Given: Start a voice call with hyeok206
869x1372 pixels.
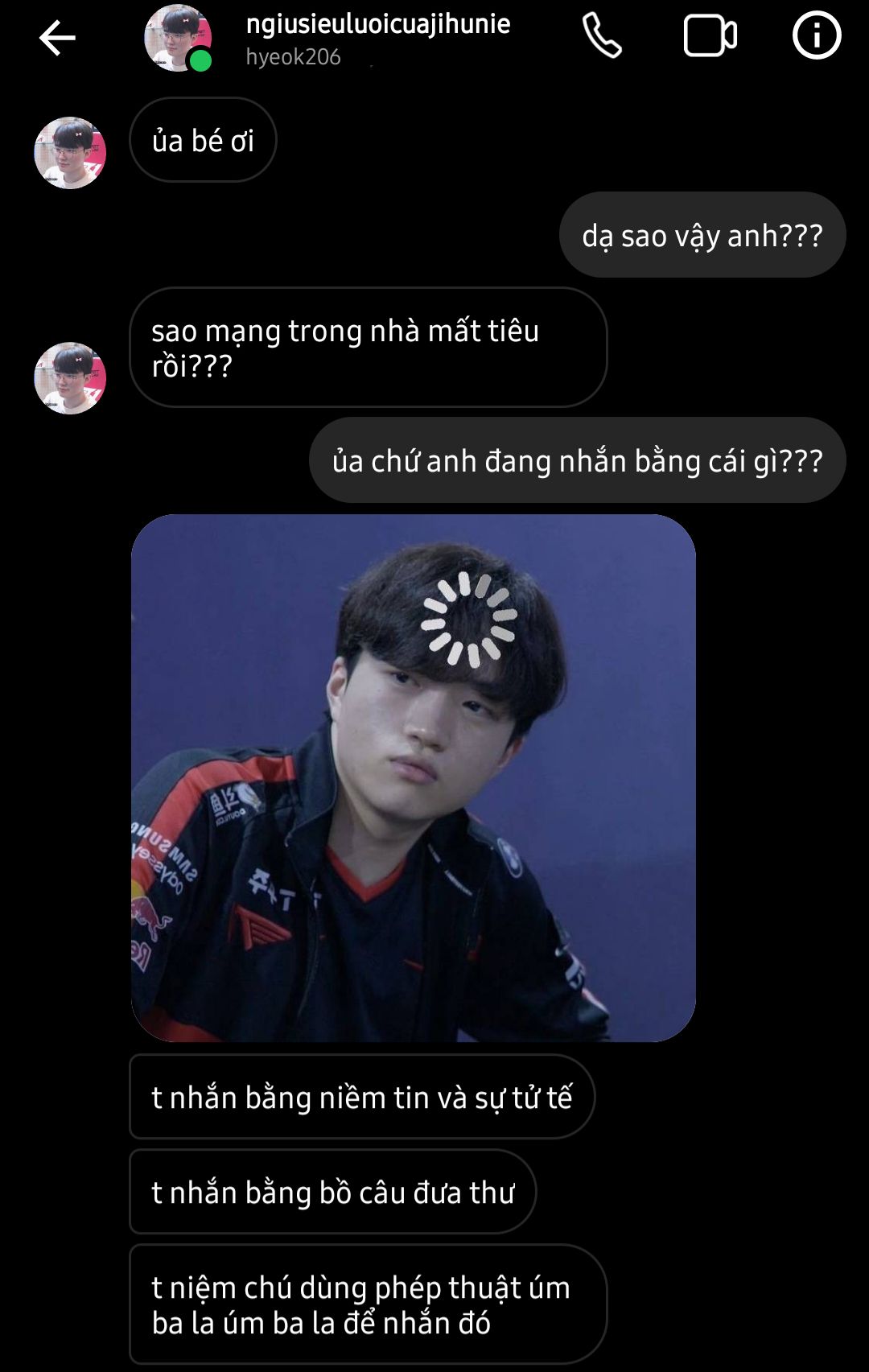Looking at the screenshot, I should pos(602,36).
